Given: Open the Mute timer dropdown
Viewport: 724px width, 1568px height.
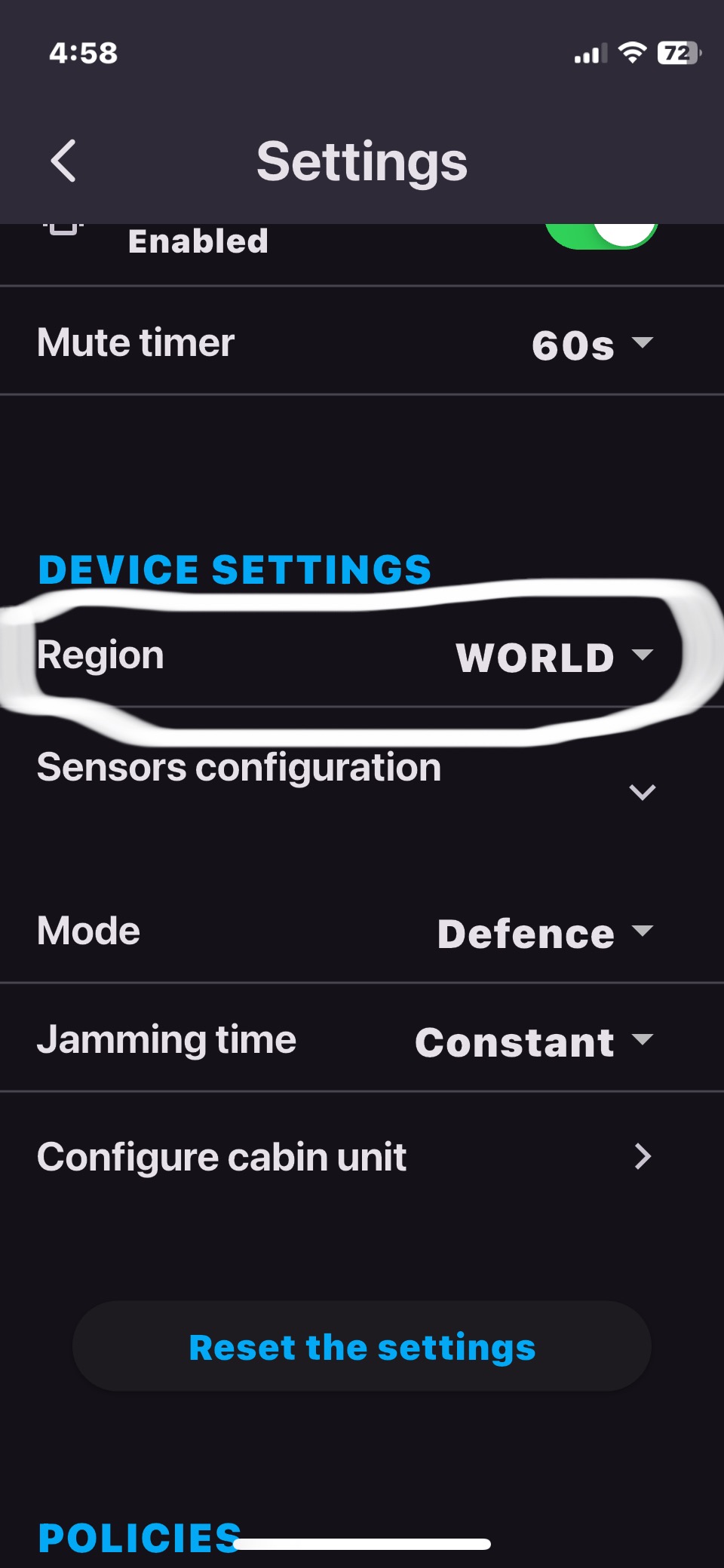Looking at the screenshot, I should pyautogui.click(x=591, y=345).
